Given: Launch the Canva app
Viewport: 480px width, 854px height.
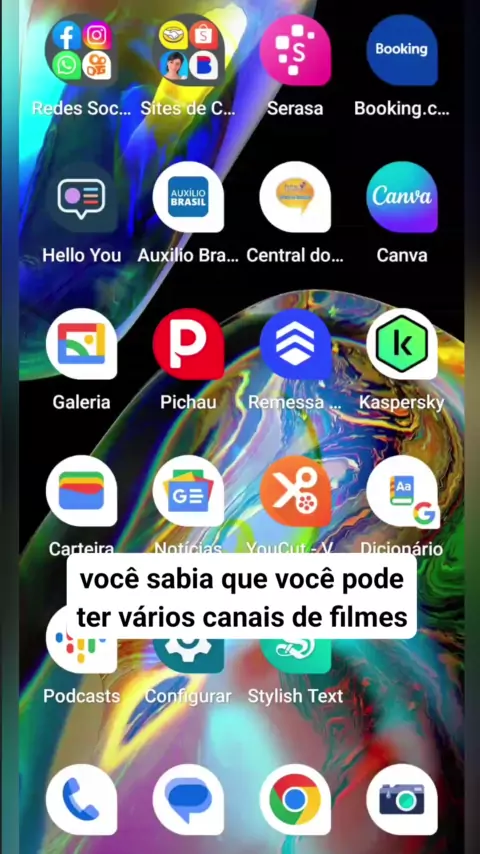Looking at the screenshot, I should pos(402,197).
